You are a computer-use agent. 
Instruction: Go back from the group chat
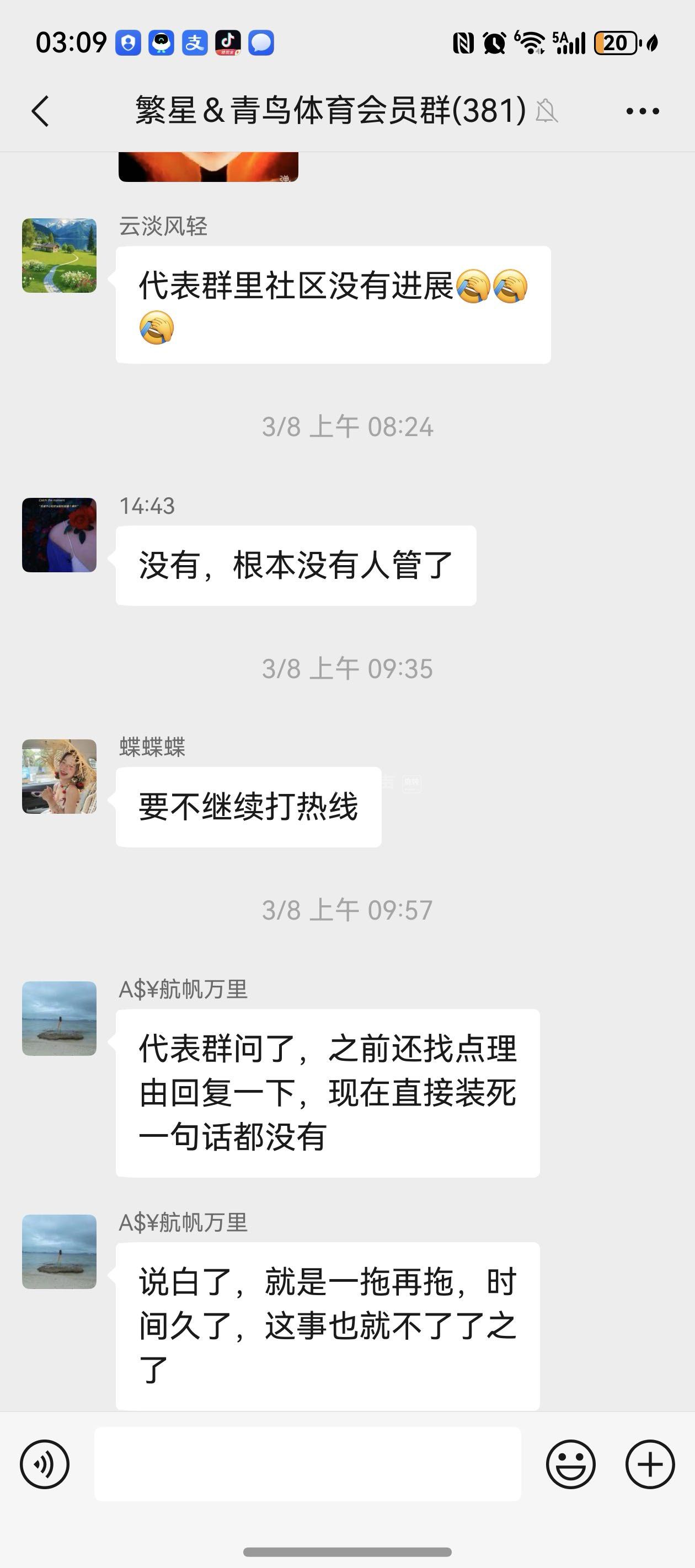[40, 111]
